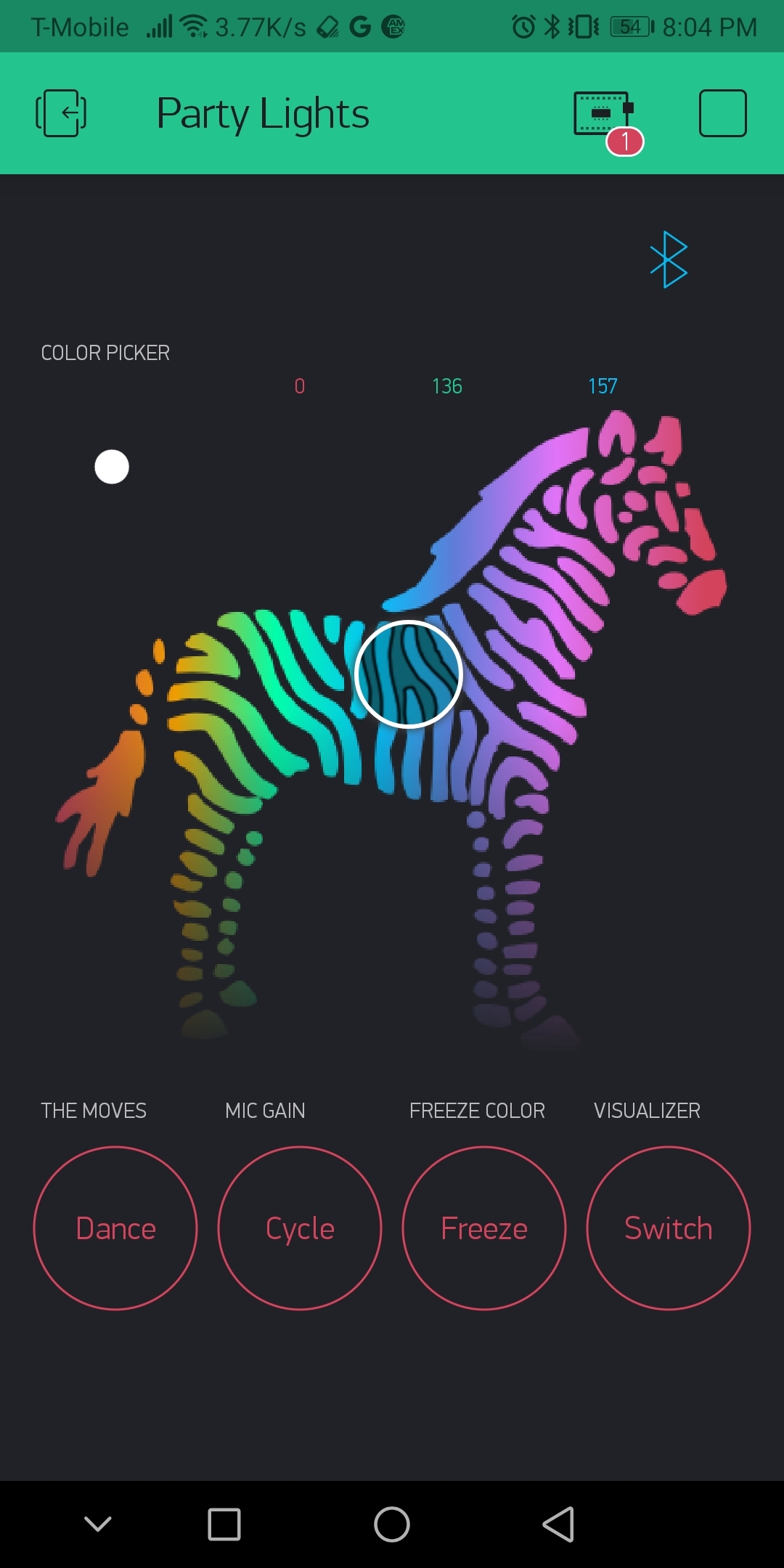Tap the Bluetooth connection widget
Viewport: 784px width, 1568px height.
(668, 260)
